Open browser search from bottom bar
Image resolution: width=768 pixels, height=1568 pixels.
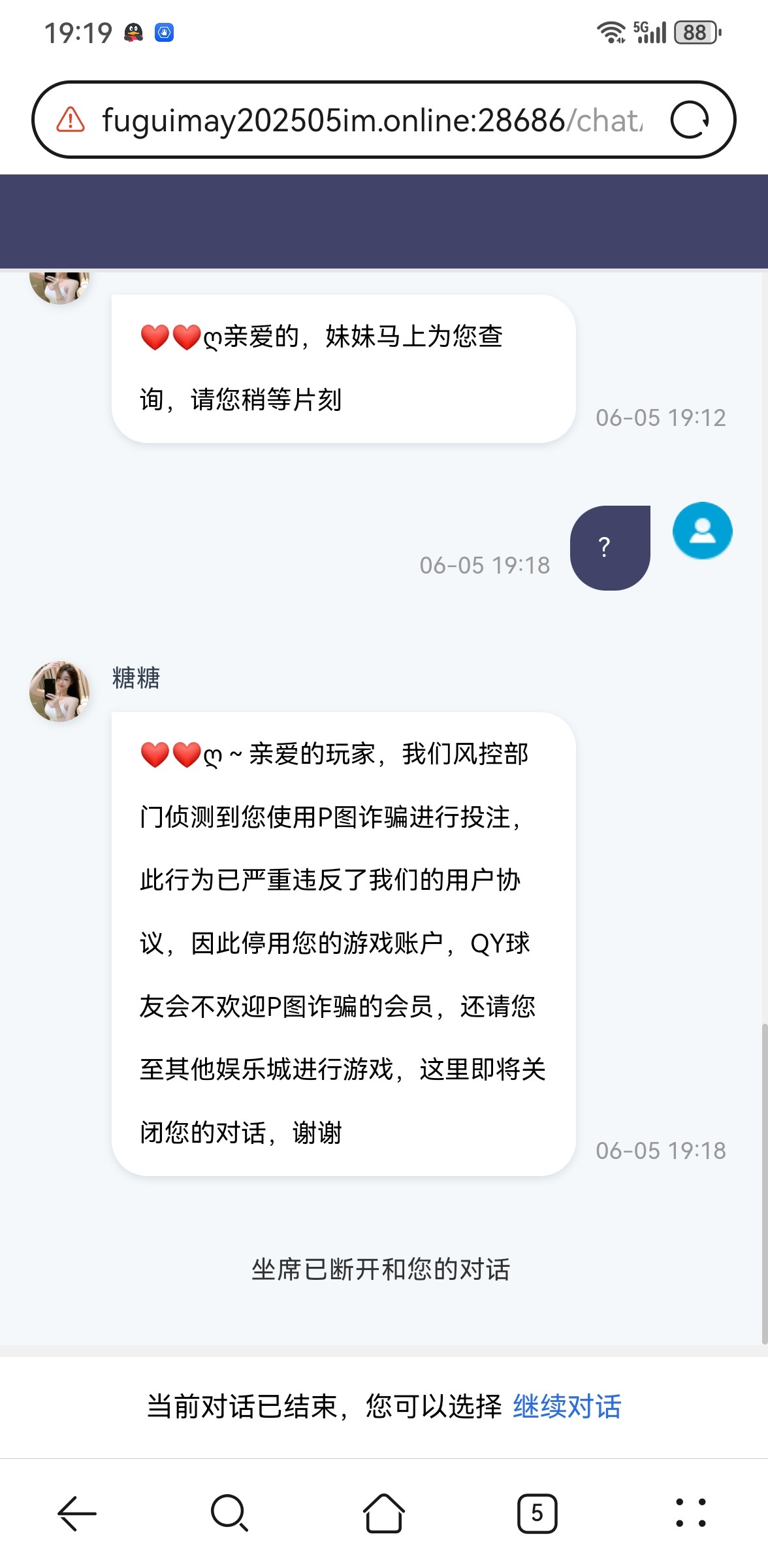(x=230, y=1513)
